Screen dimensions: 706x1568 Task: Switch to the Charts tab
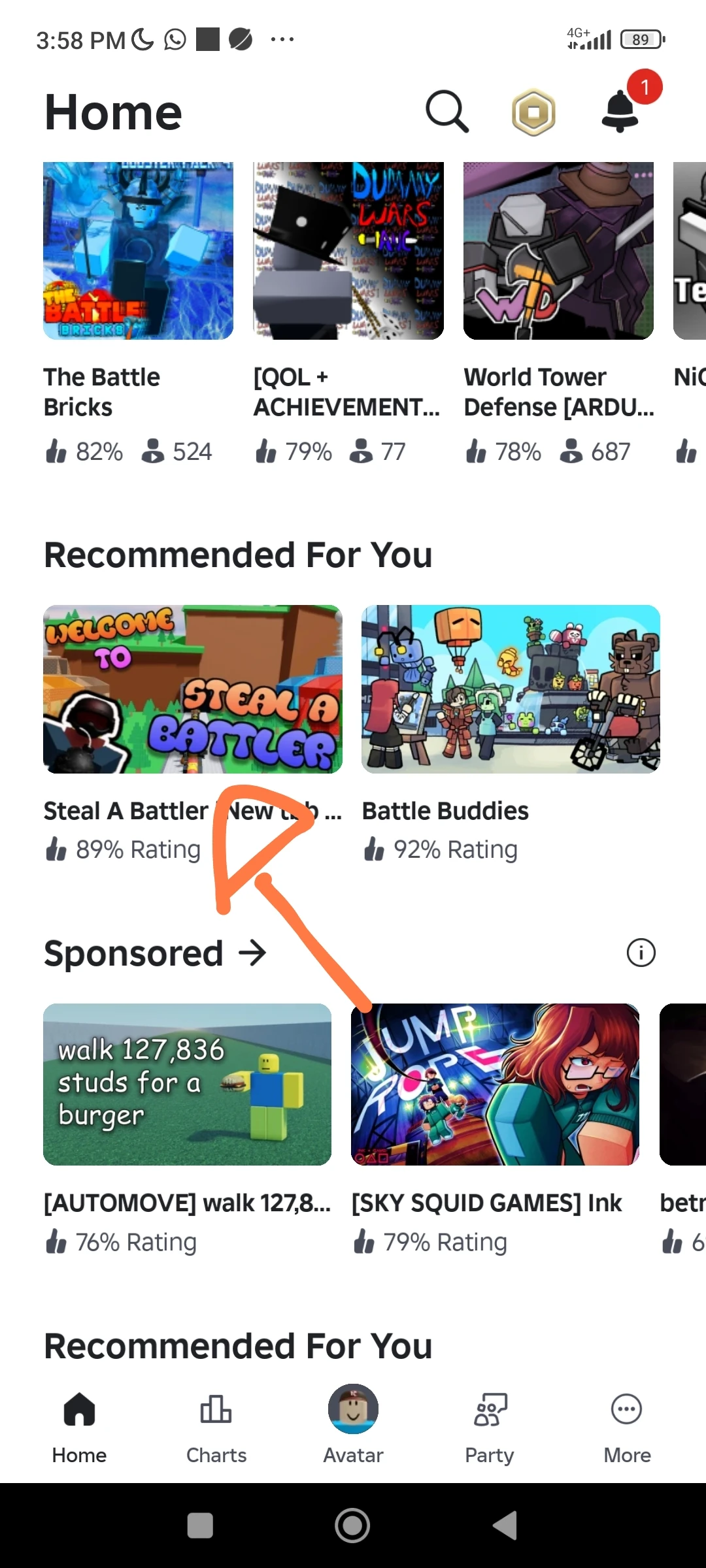tap(216, 1424)
